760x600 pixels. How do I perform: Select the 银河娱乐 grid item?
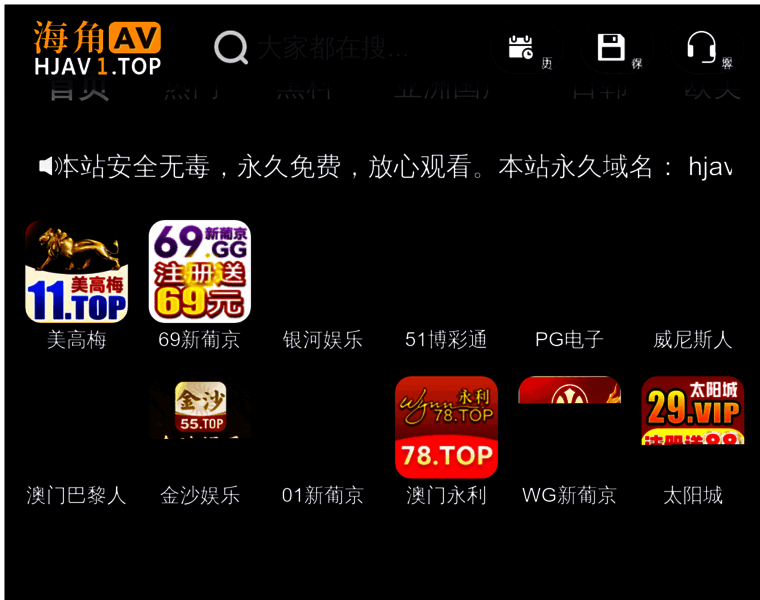click(322, 290)
